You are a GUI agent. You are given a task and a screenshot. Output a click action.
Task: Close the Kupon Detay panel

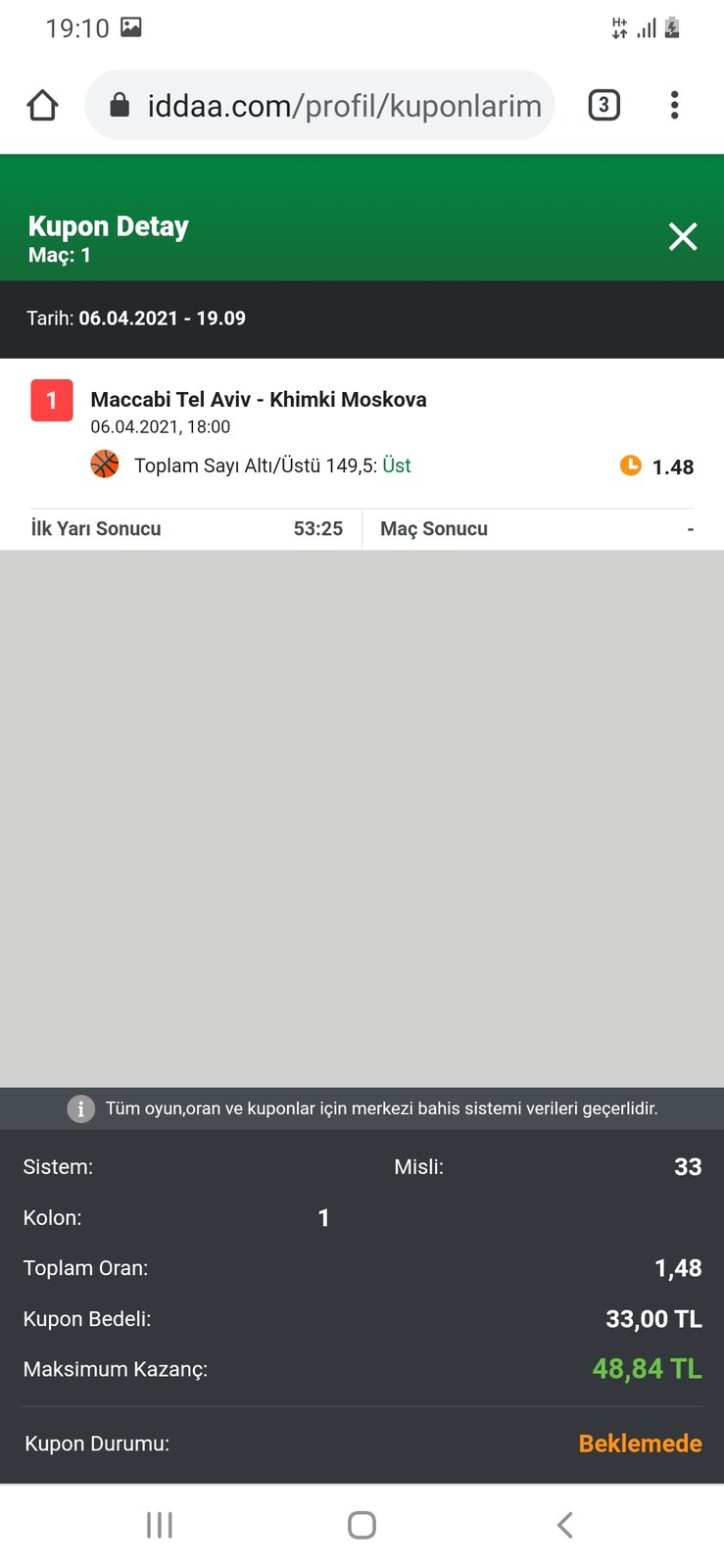coord(683,236)
